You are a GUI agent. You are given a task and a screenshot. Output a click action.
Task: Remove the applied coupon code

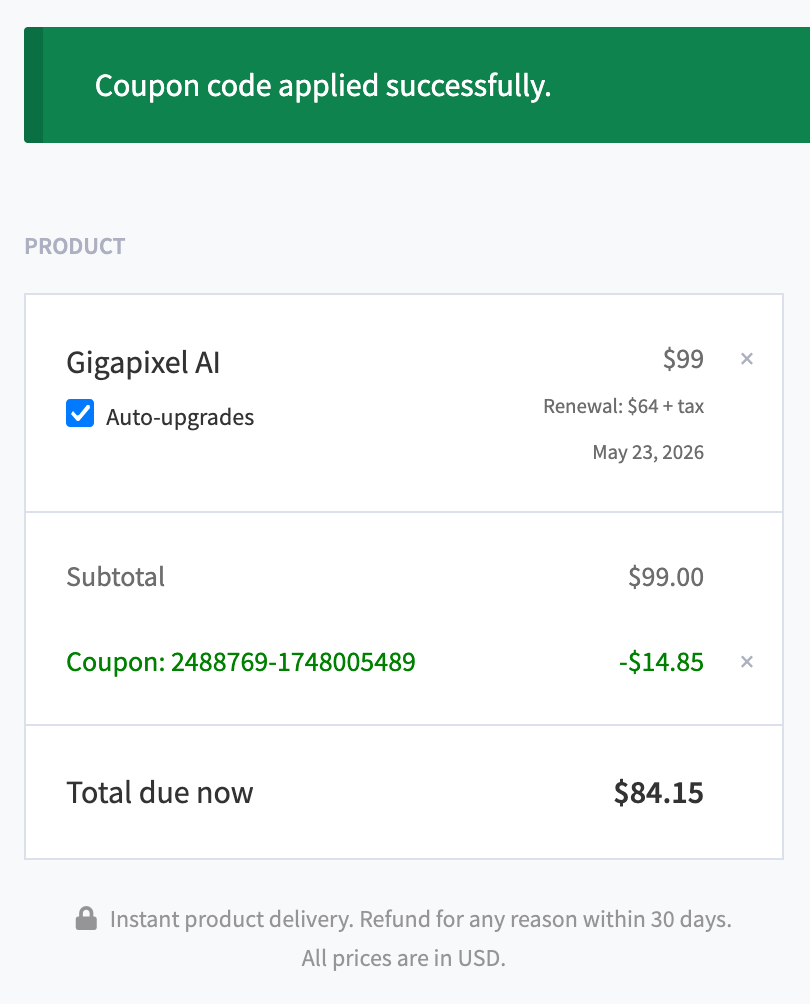[x=746, y=662]
